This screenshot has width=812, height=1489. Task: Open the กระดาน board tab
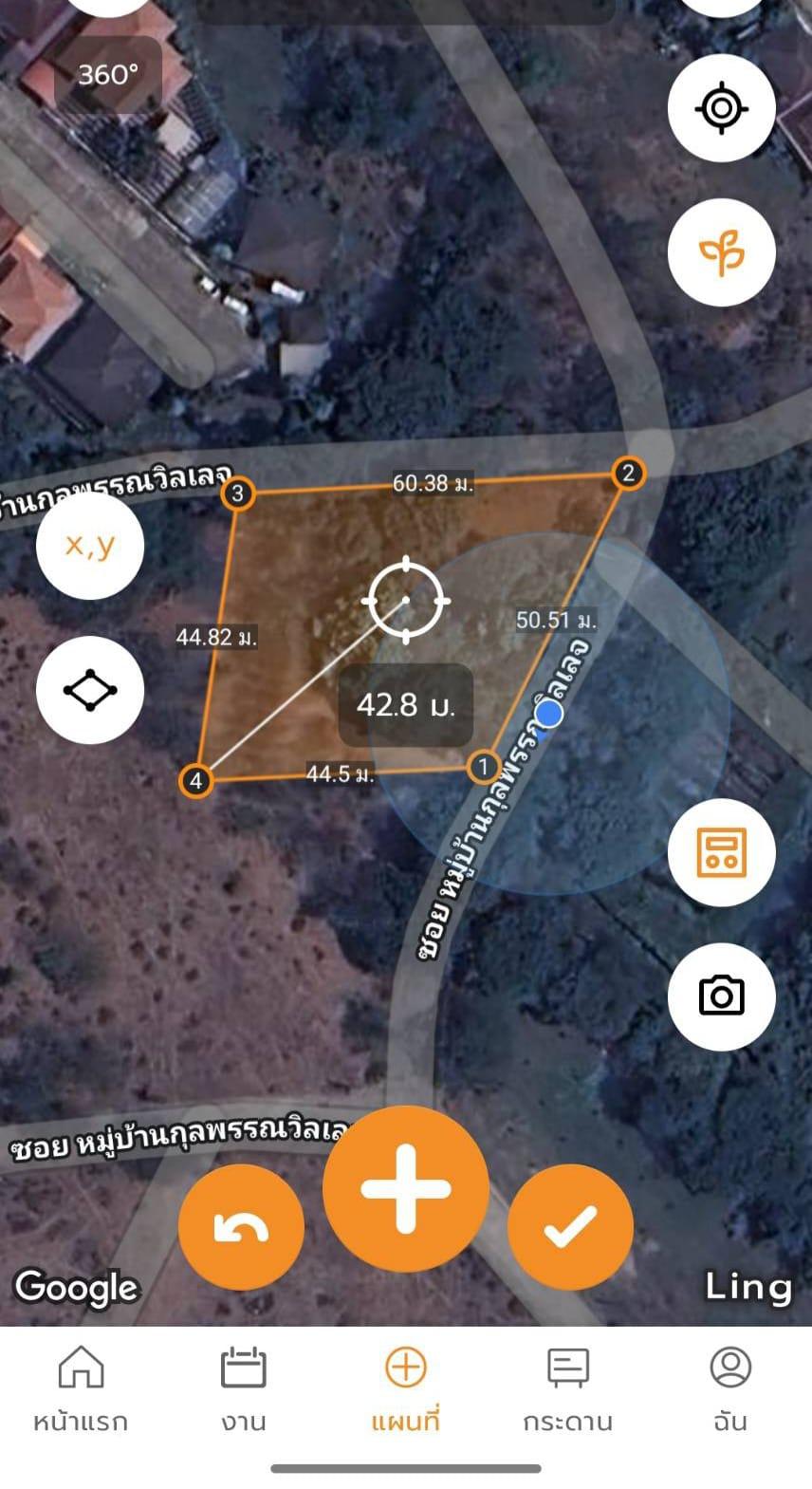[568, 1388]
